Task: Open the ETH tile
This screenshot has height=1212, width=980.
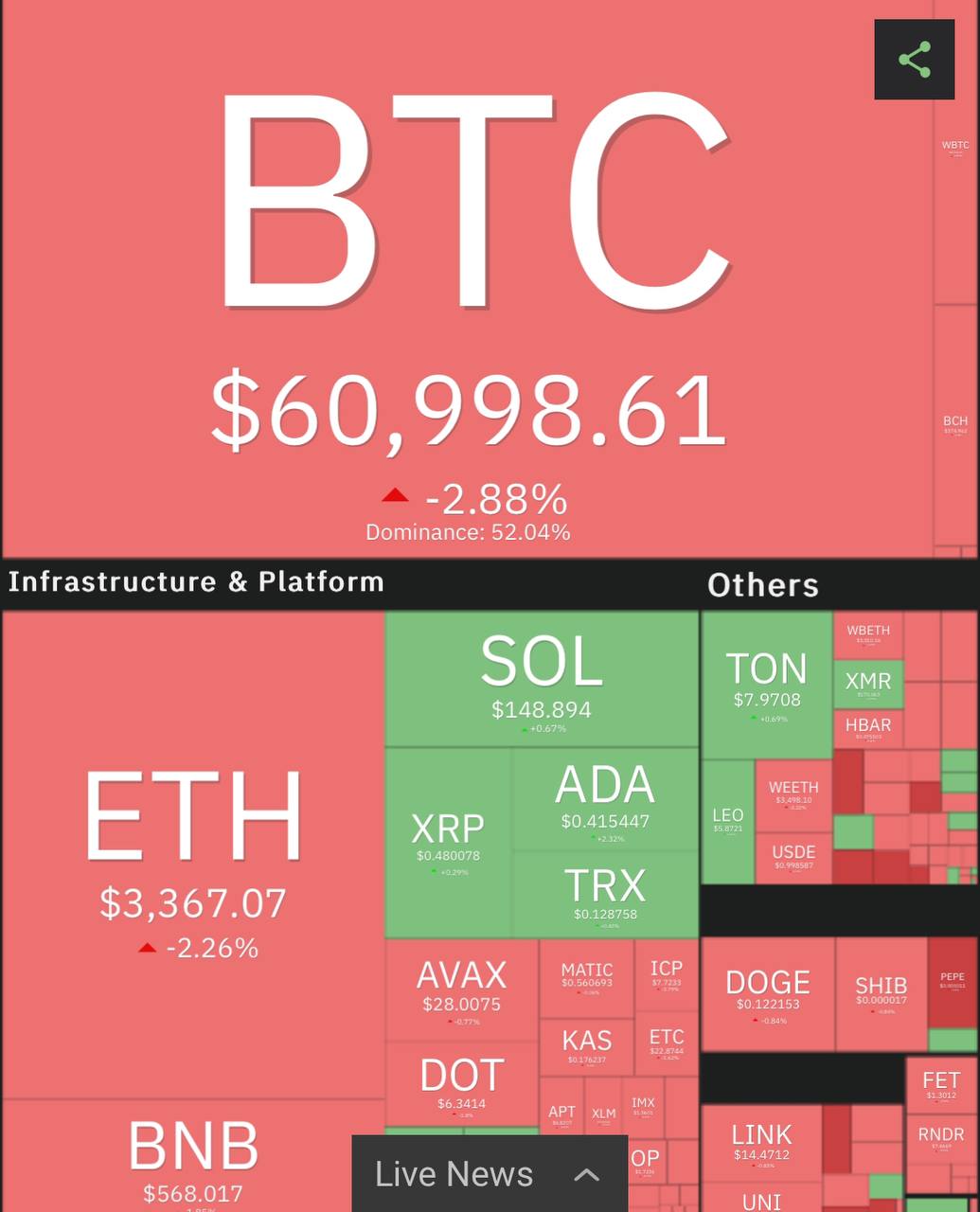Action: [193, 852]
